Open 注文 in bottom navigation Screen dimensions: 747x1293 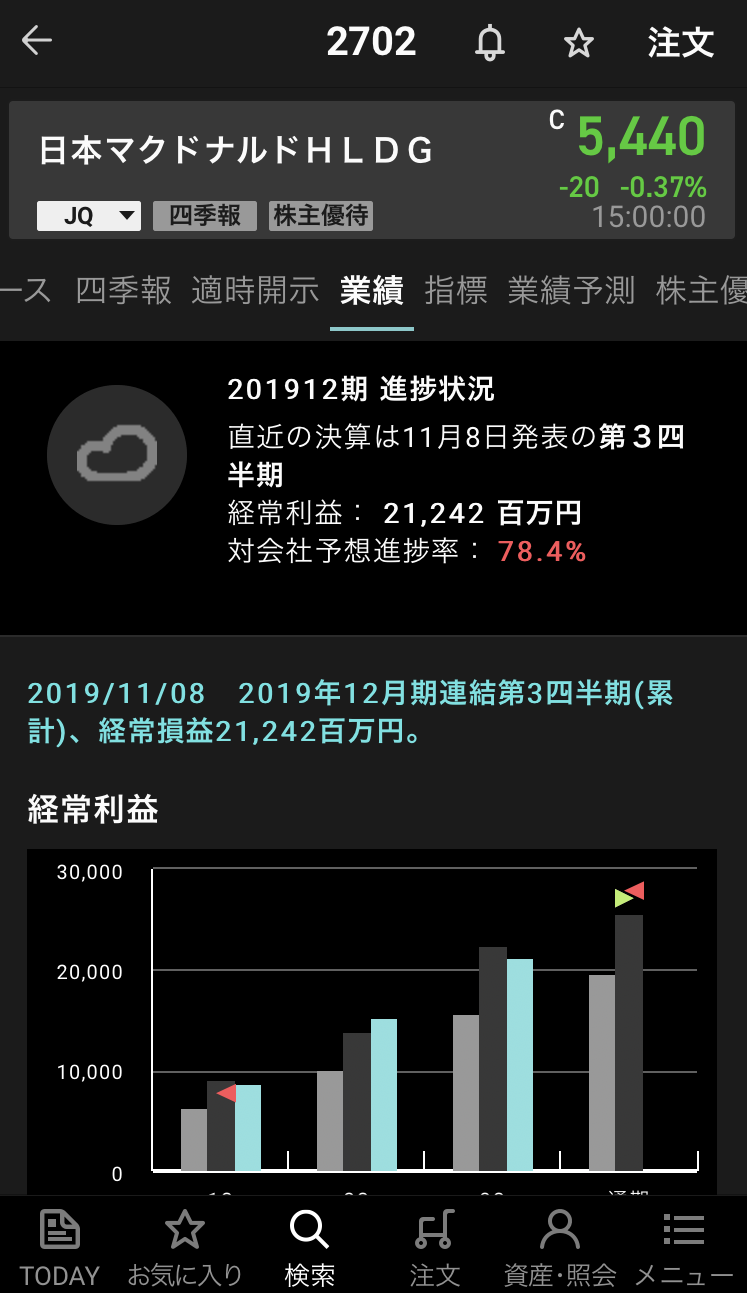point(434,1246)
